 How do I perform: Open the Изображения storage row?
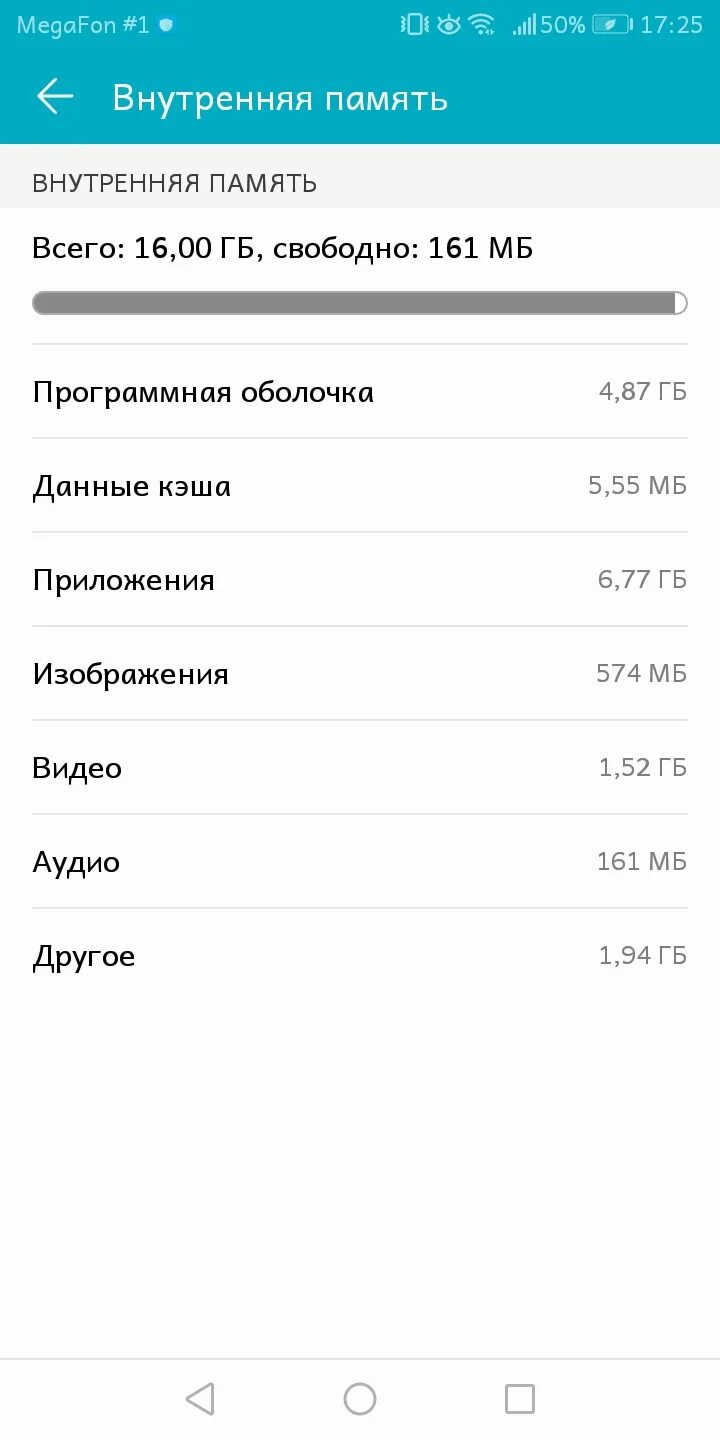click(360, 673)
